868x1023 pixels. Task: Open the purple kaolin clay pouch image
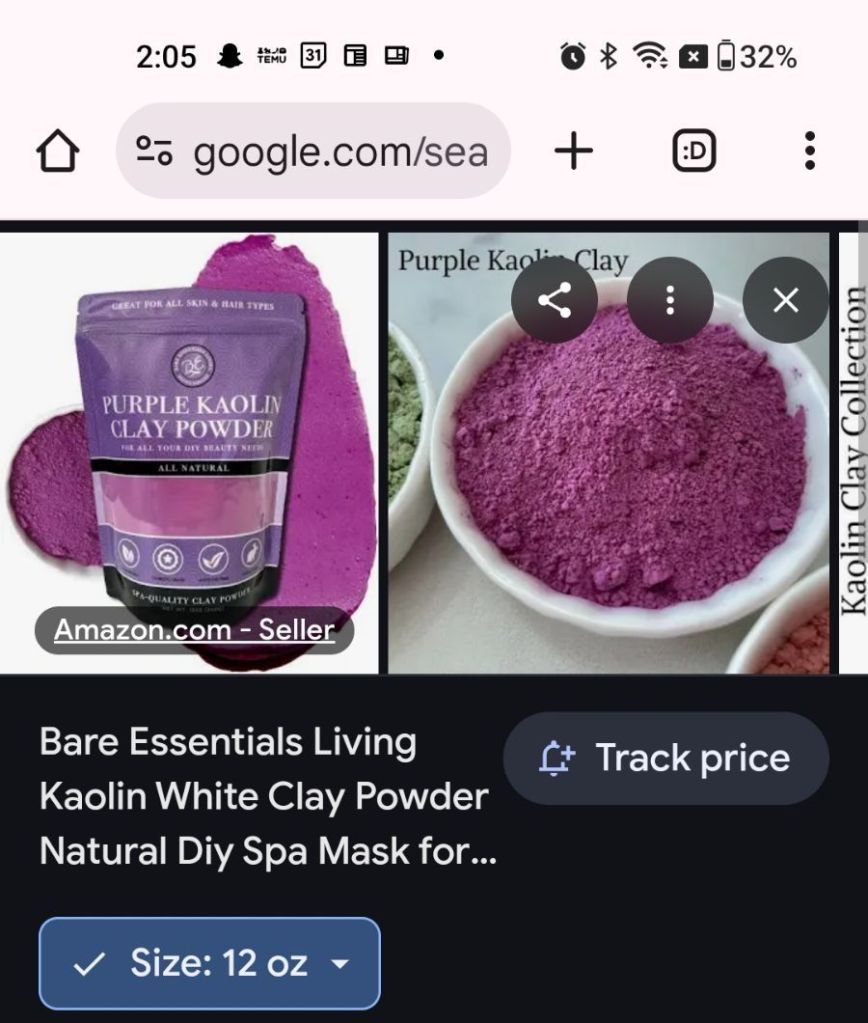(x=190, y=440)
